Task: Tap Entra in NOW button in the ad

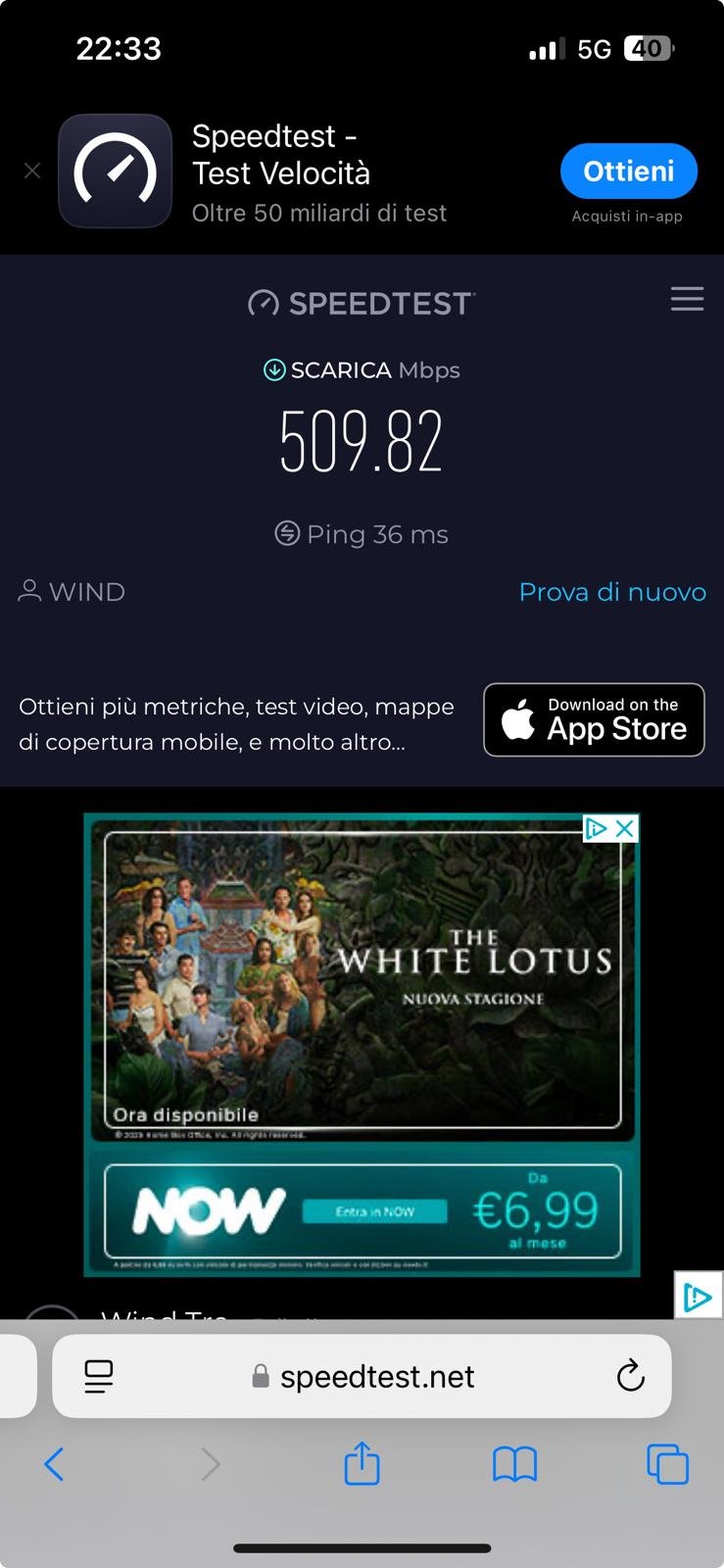Action: click(374, 1211)
